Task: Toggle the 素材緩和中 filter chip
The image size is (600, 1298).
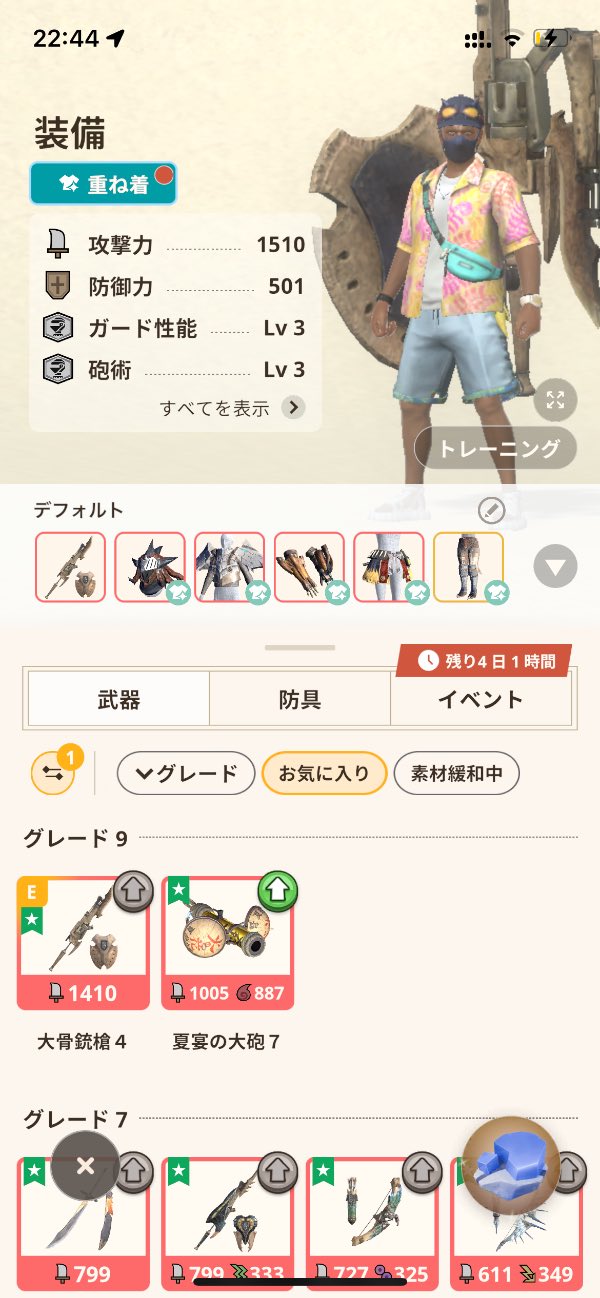Action: pos(456,773)
